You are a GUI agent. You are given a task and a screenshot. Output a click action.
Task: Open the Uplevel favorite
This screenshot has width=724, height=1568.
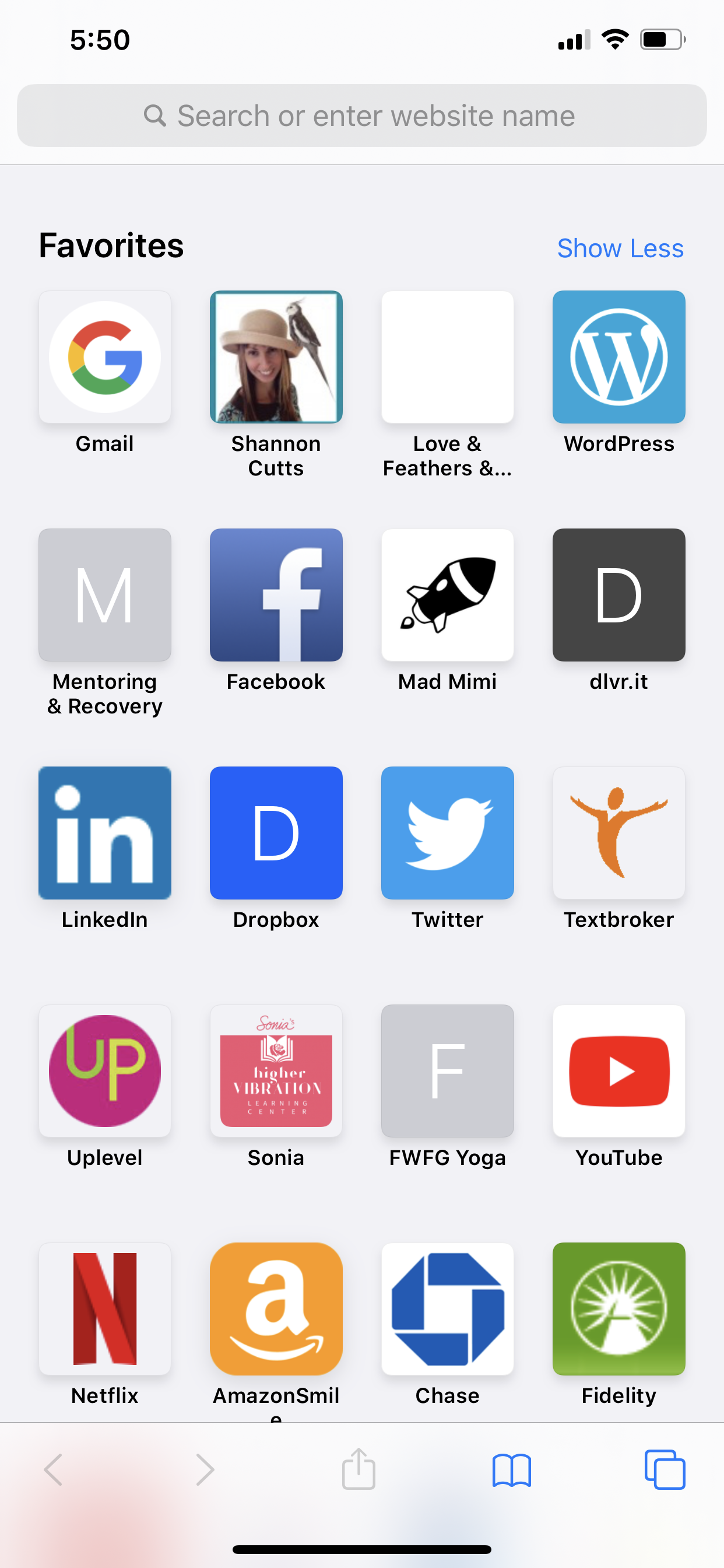coord(105,1070)
